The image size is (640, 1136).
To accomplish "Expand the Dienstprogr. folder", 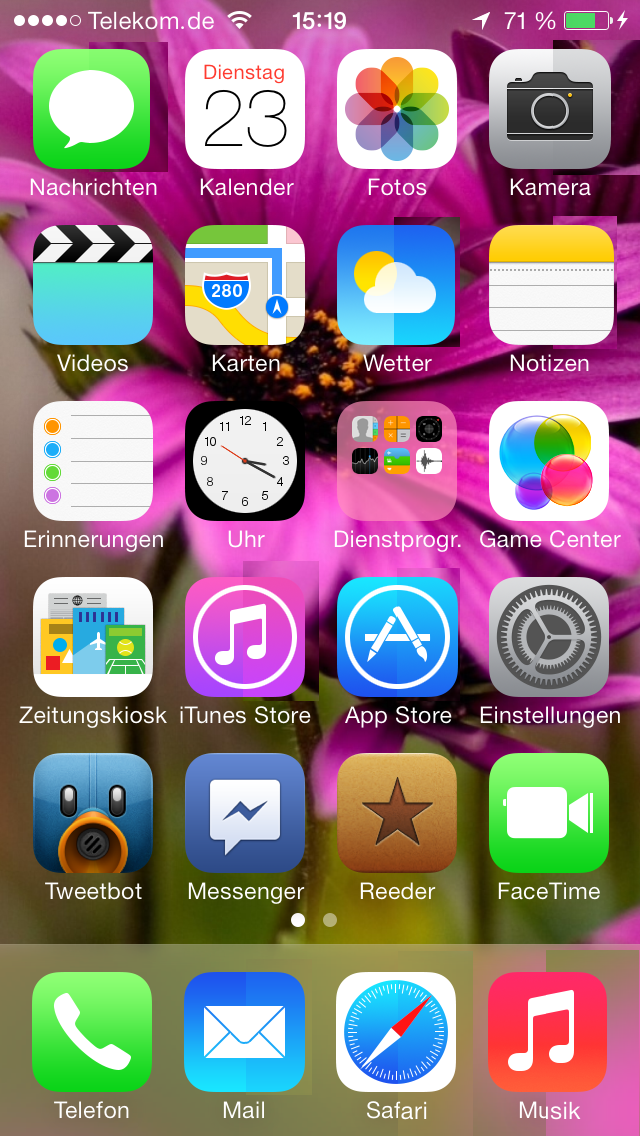I will coord(397,462).
